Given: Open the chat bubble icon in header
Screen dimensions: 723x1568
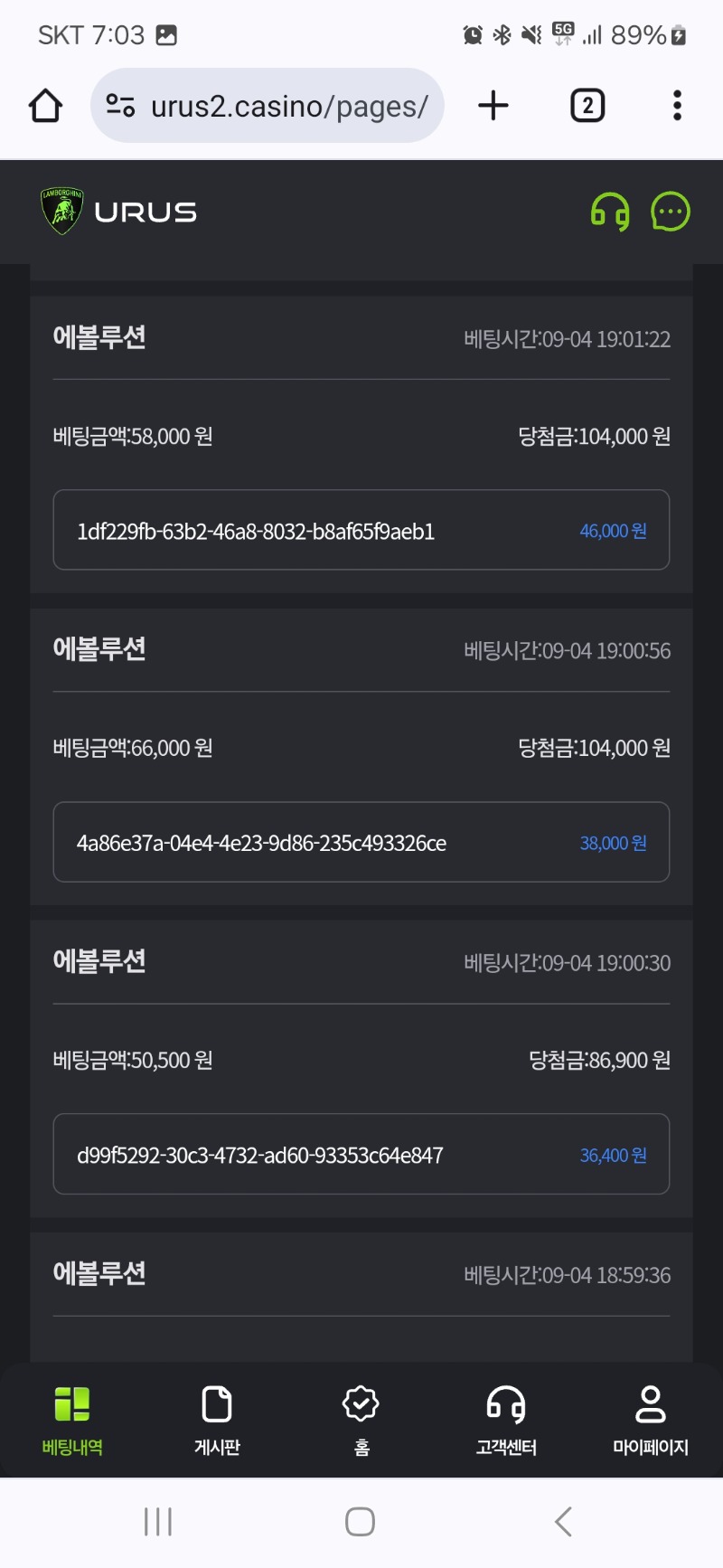Looking at the screenshot, I should (x=671, y=213).
